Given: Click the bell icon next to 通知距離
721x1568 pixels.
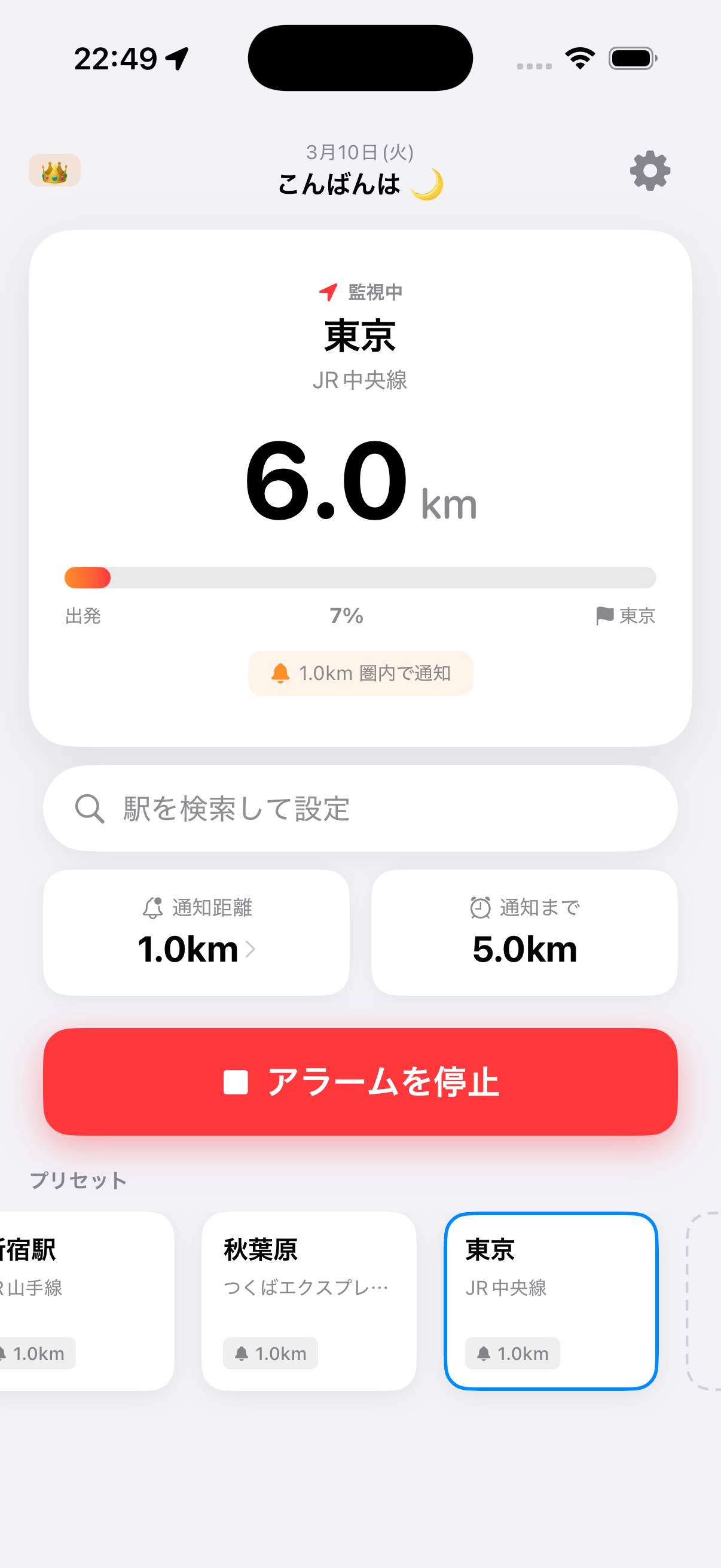Looking at the screenshot, I should tap(154, 908).
